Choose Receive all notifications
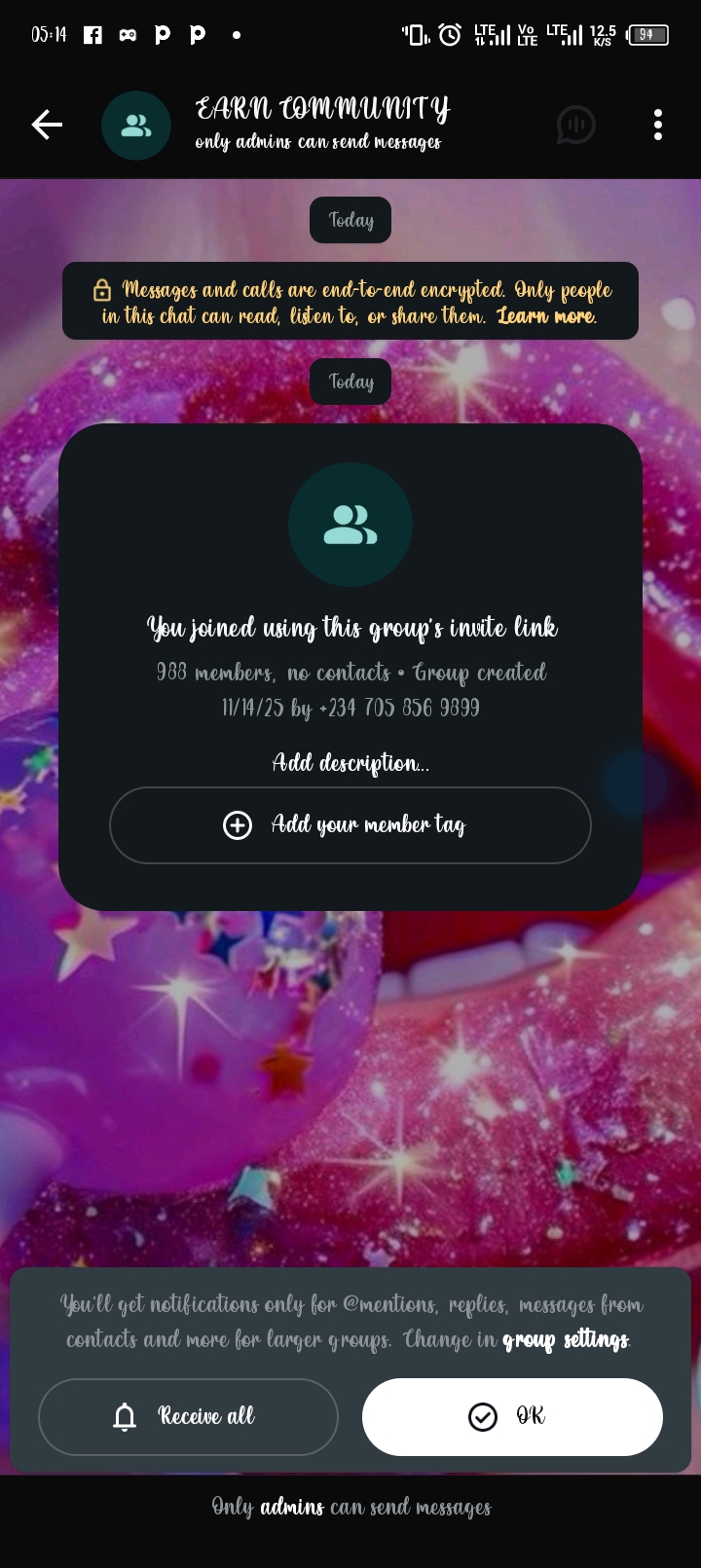This screenshot has width=701, height=1568. pyautogui.click(x=188, y=1416)
